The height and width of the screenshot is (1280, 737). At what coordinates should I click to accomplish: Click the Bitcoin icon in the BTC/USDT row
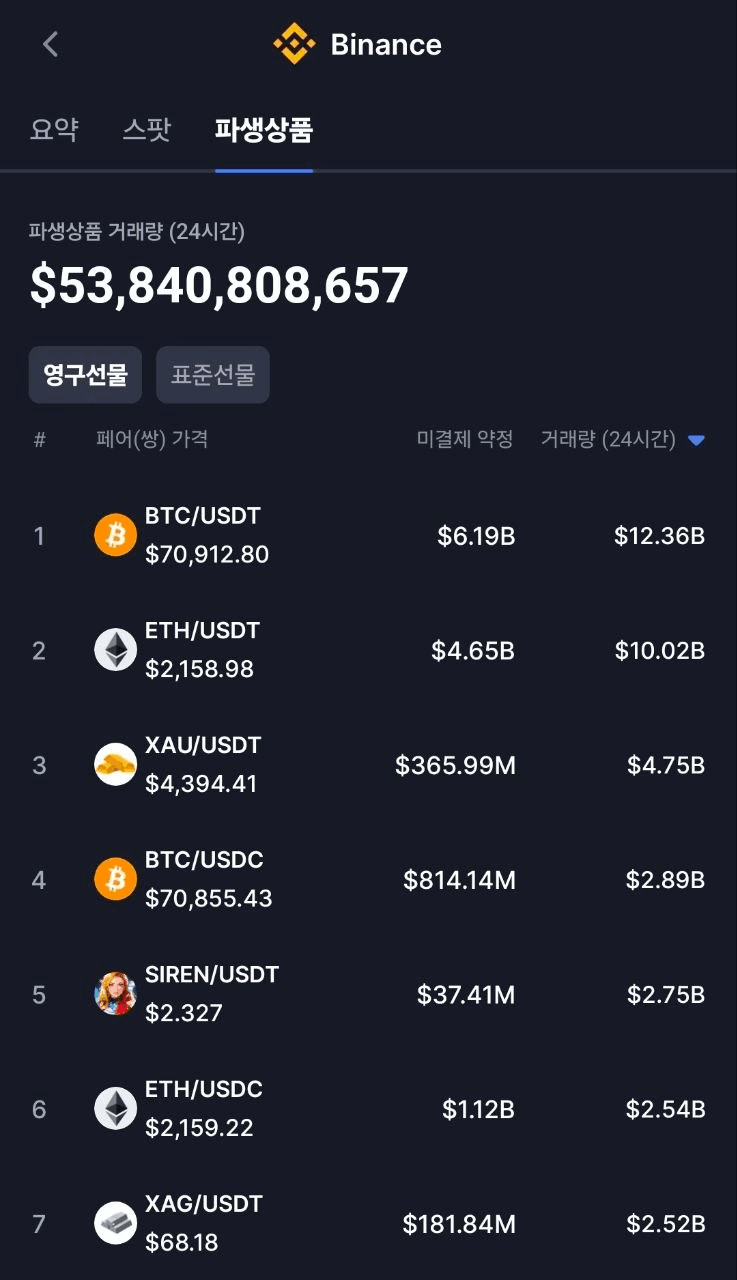[x=115, y=535]
